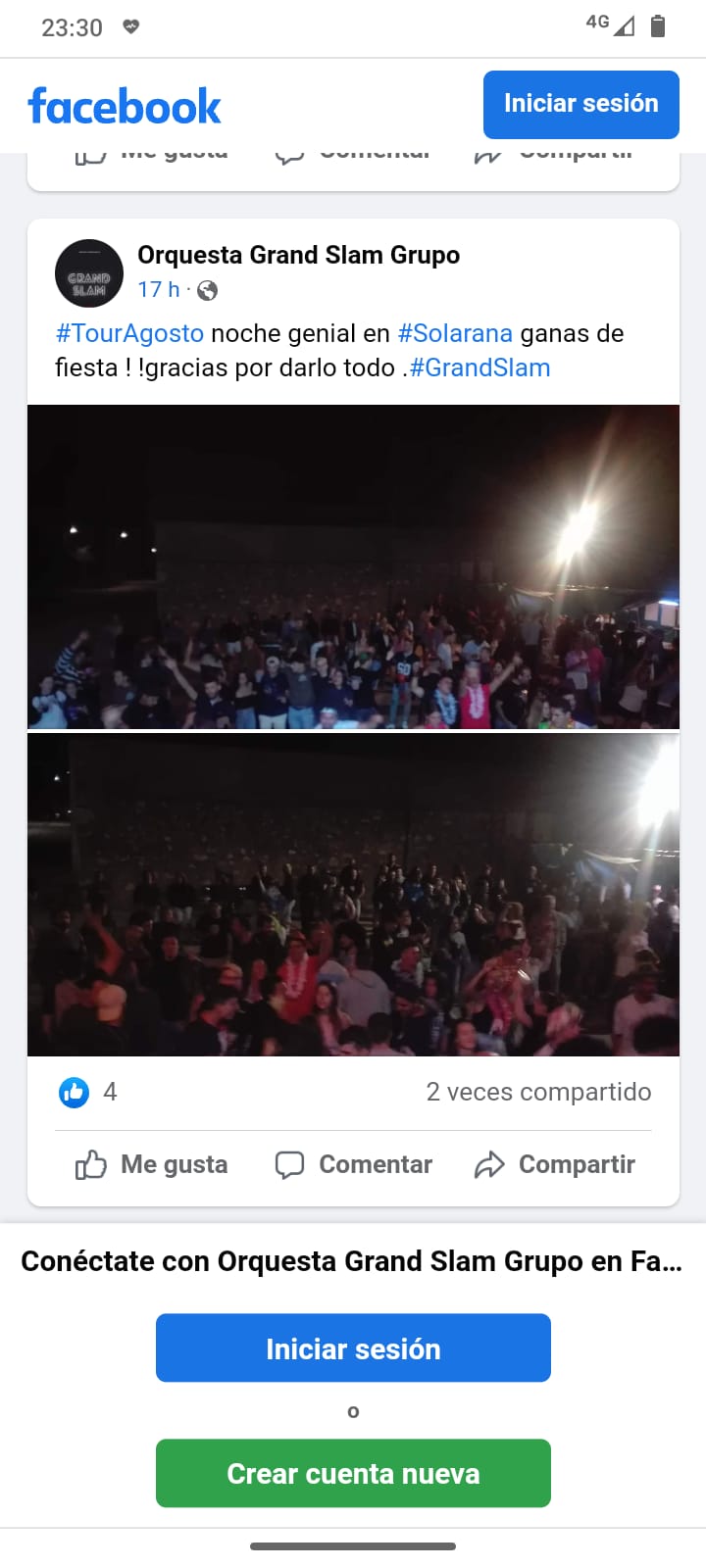
Task: Open the Orquesta Grand Slam Grupo page name
Action: (x=298, y=255)
